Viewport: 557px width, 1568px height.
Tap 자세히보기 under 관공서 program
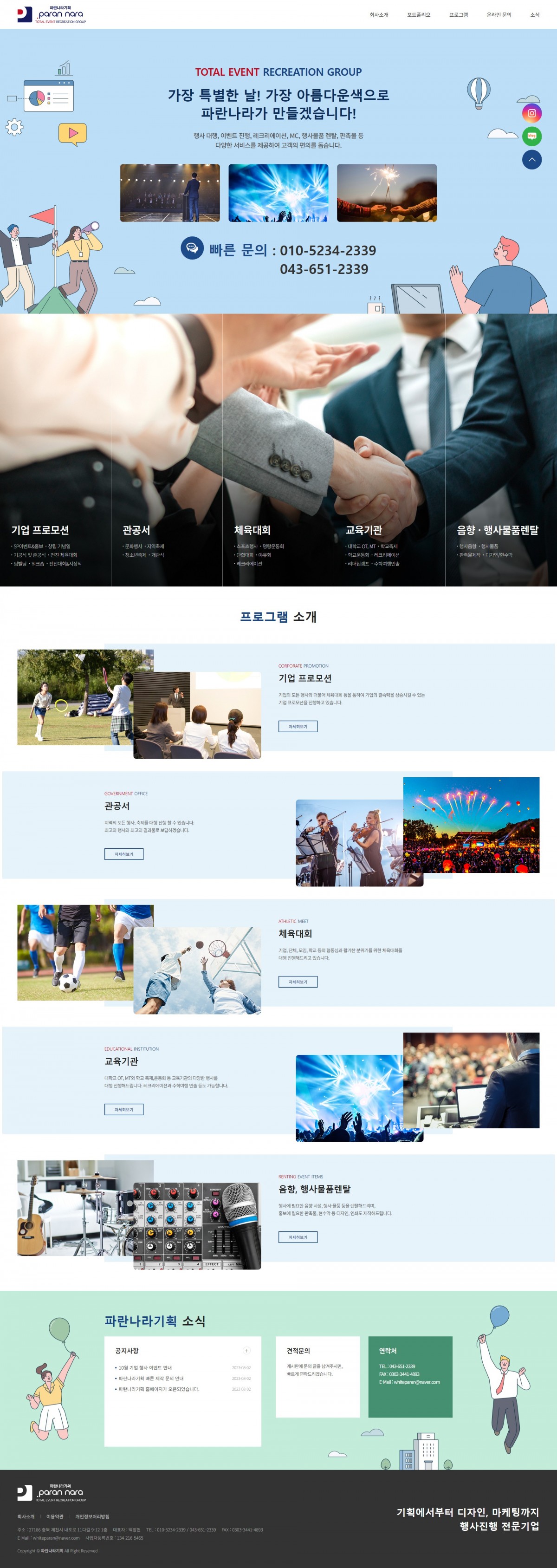coord(123,854)
